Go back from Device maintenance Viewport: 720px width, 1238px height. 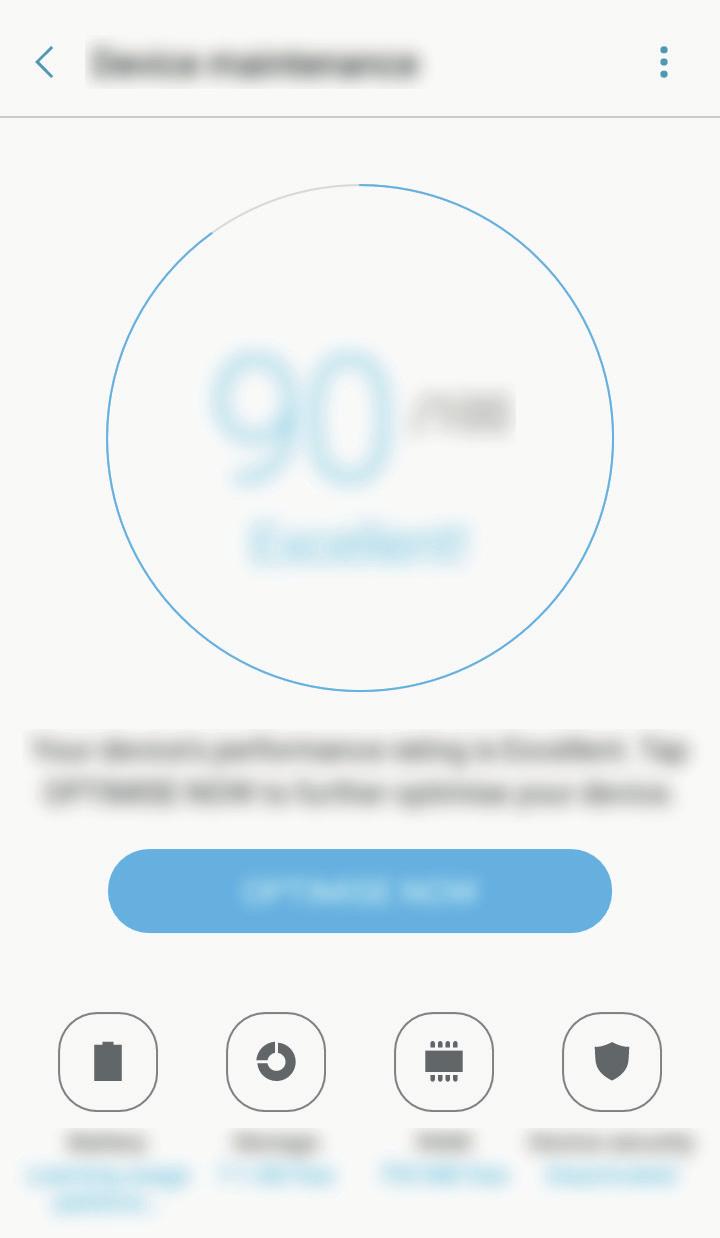(45, 63)
